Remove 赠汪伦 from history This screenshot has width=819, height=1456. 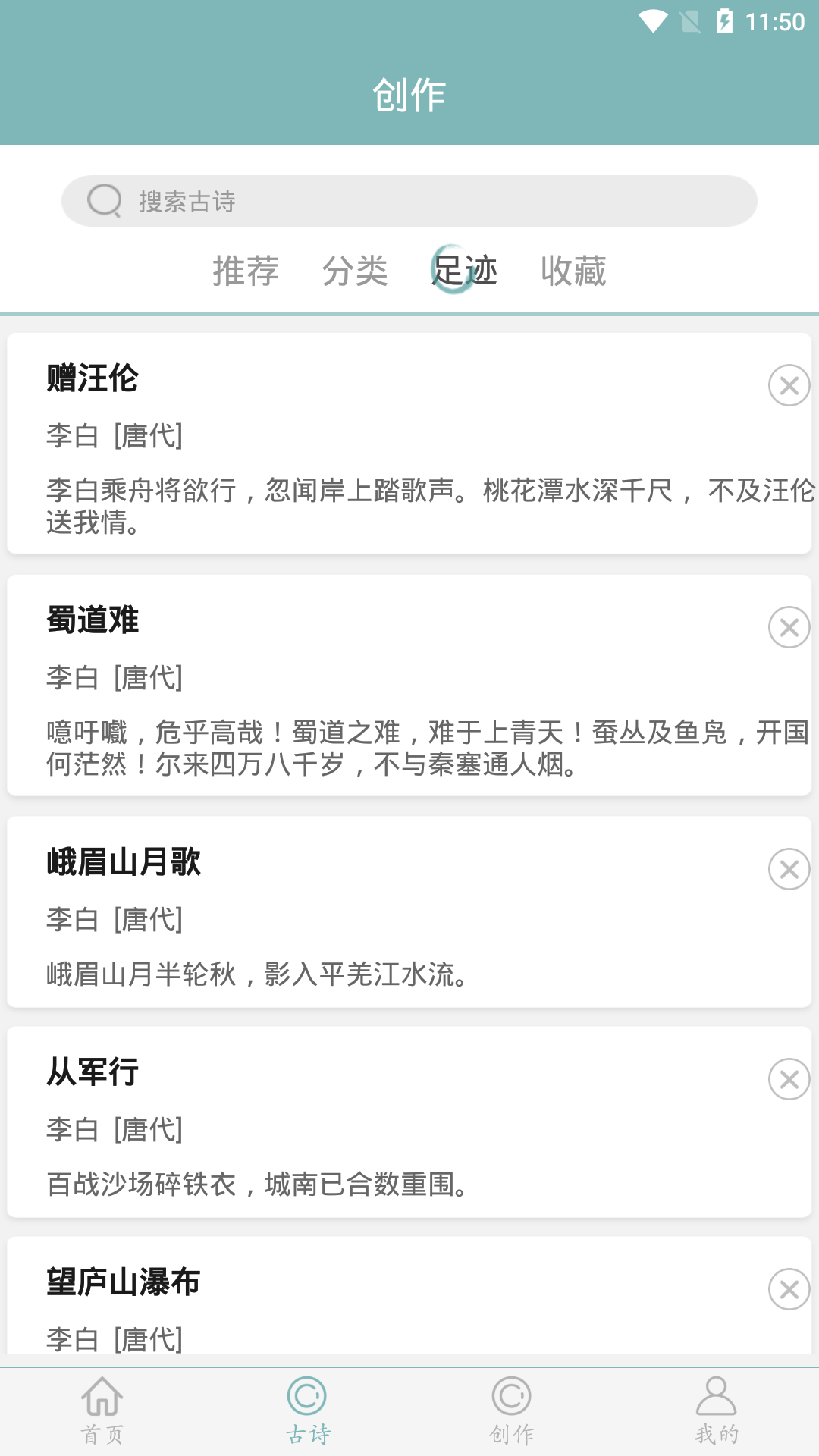(x=789, y=385)
